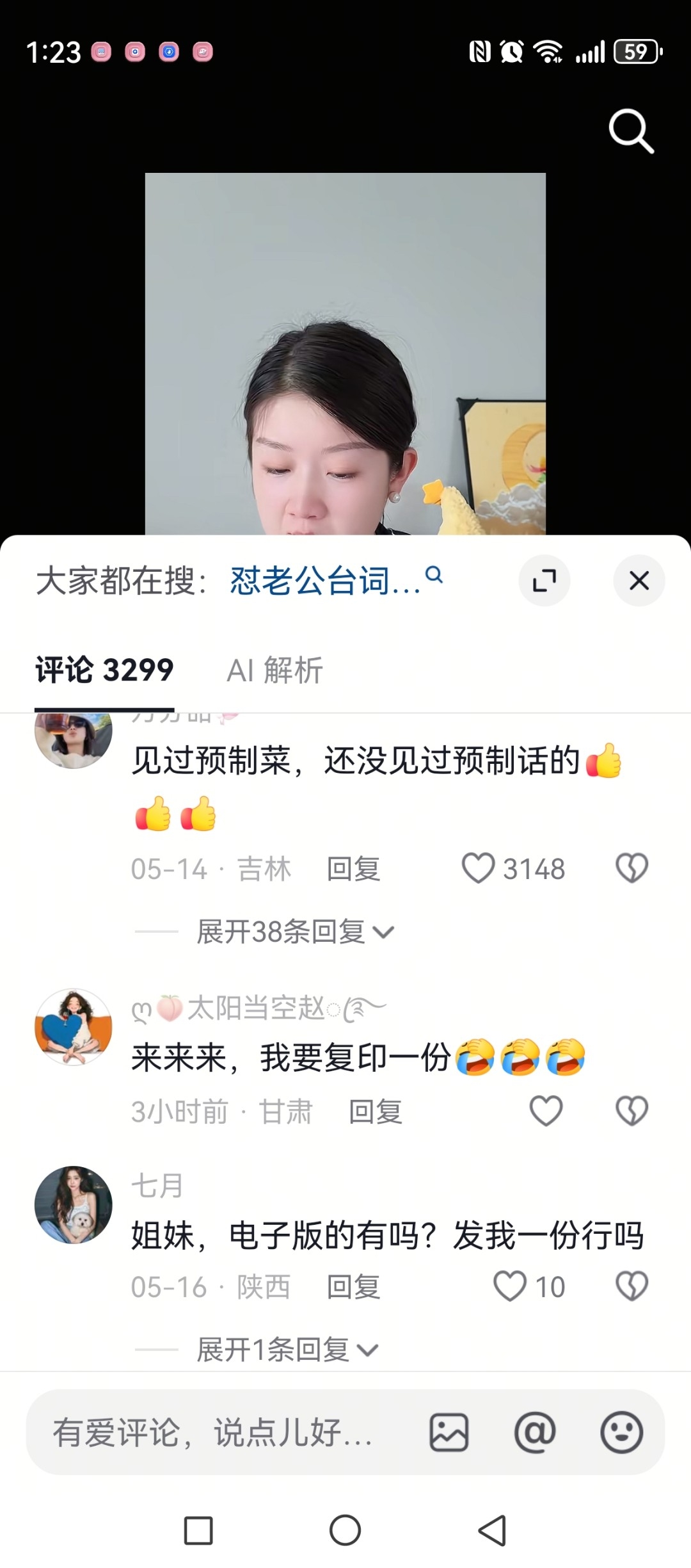This screenshot has width=691, height=1568.
Task: Select the 评论 3299 tab
Action: (104, 670)
